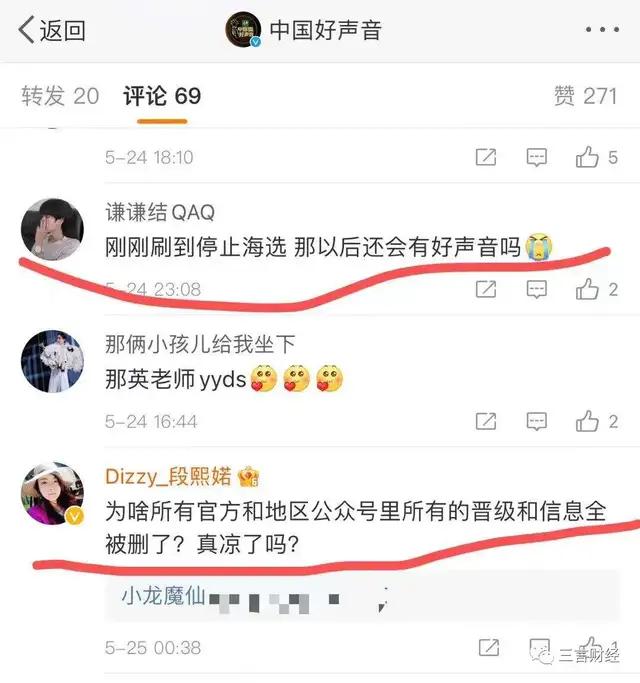Go back using the 返回 button
The width and height of the screenshot is (640, 683).
(x=52, y=30)
